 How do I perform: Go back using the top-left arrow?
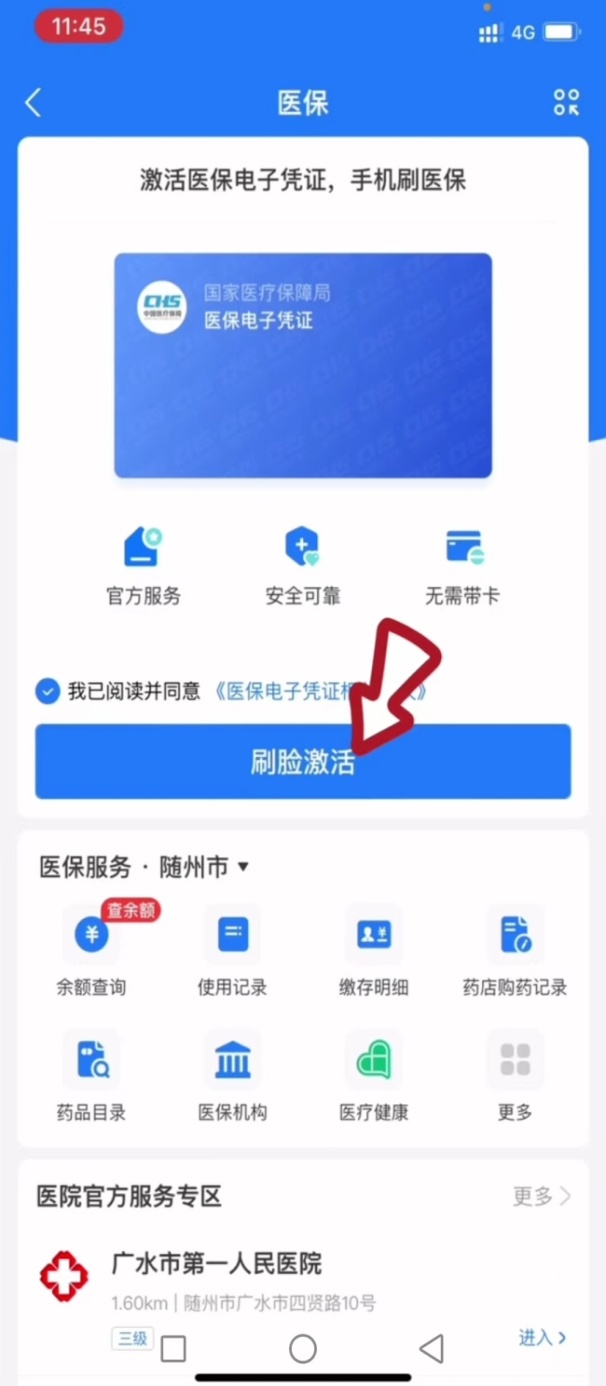click(34, 103)
